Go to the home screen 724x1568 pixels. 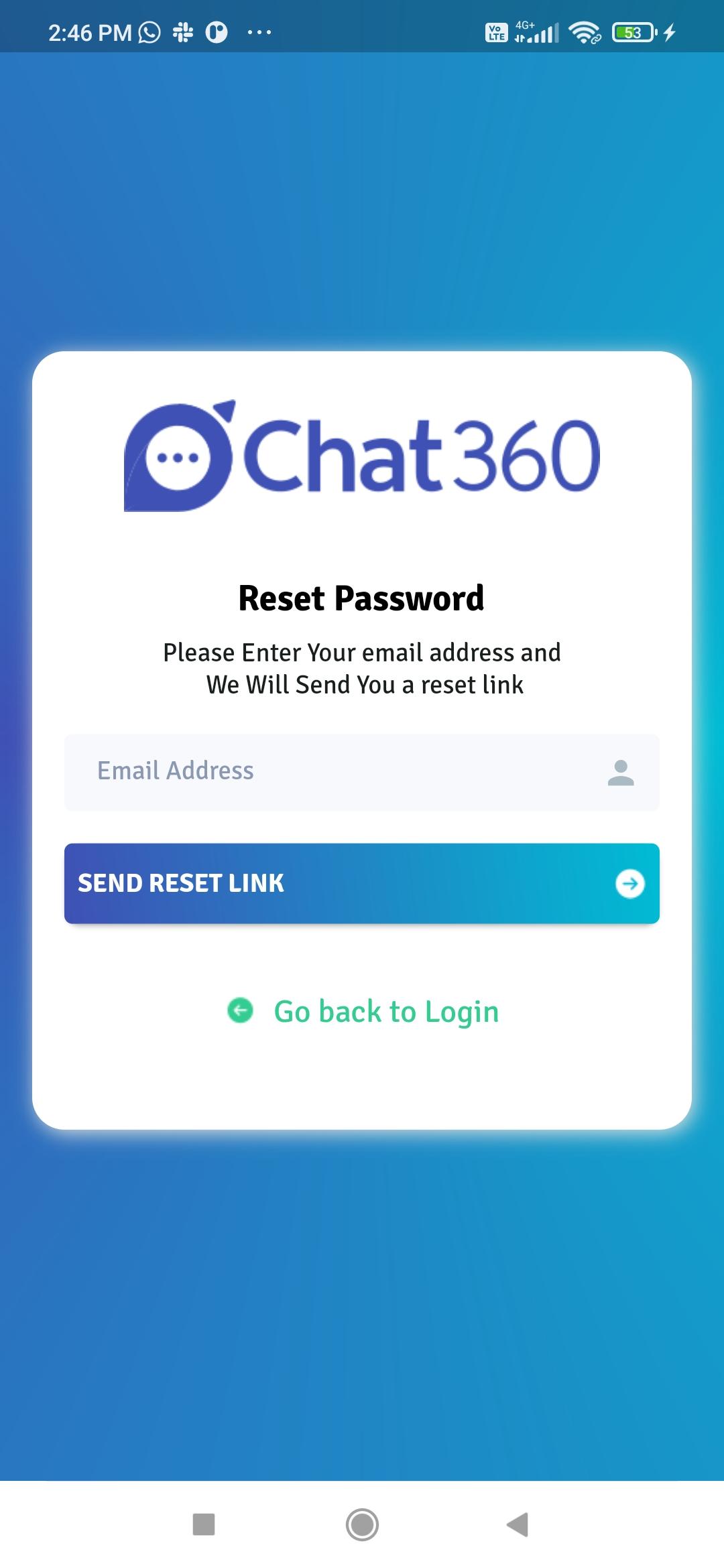pyautogui.click(x=362, y=1524)
